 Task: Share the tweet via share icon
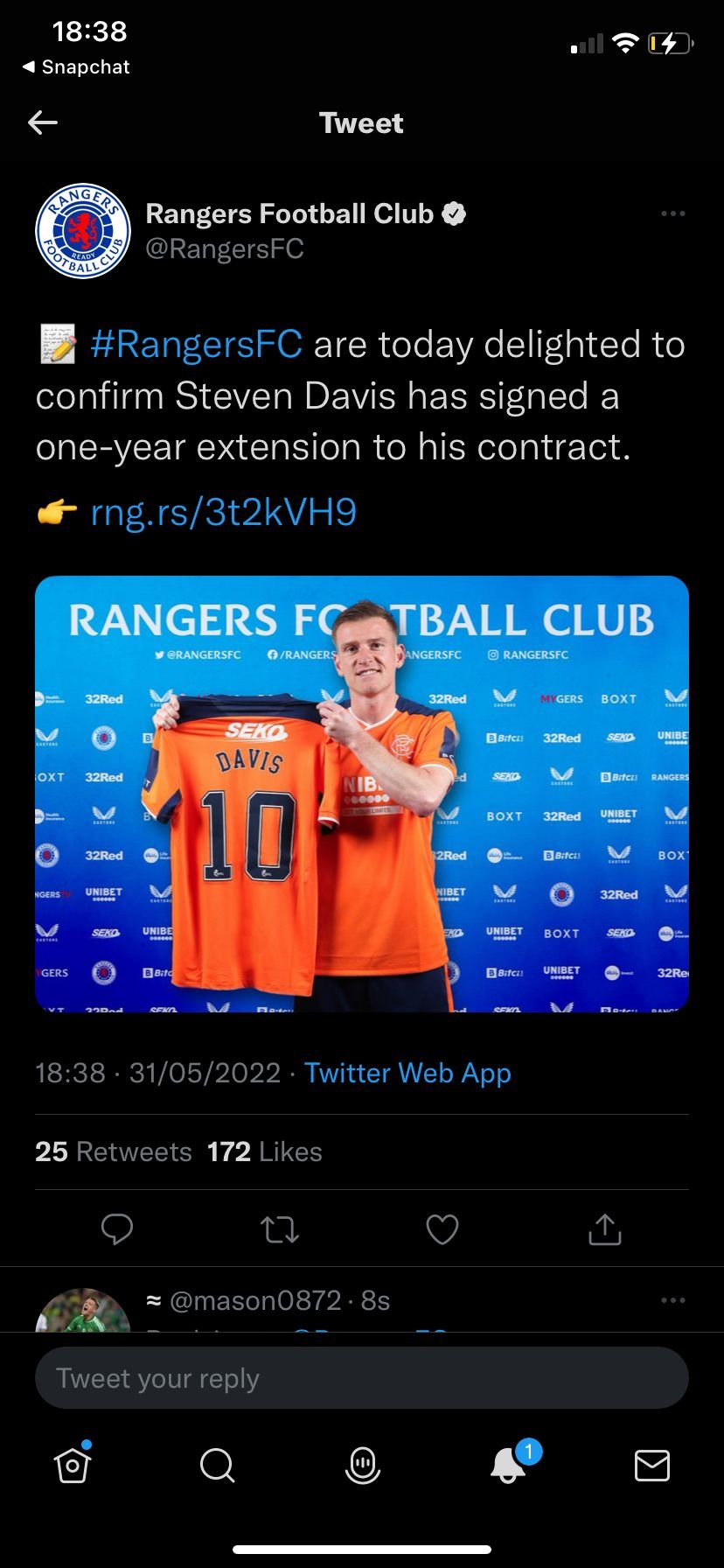[x=605, y=1228]
